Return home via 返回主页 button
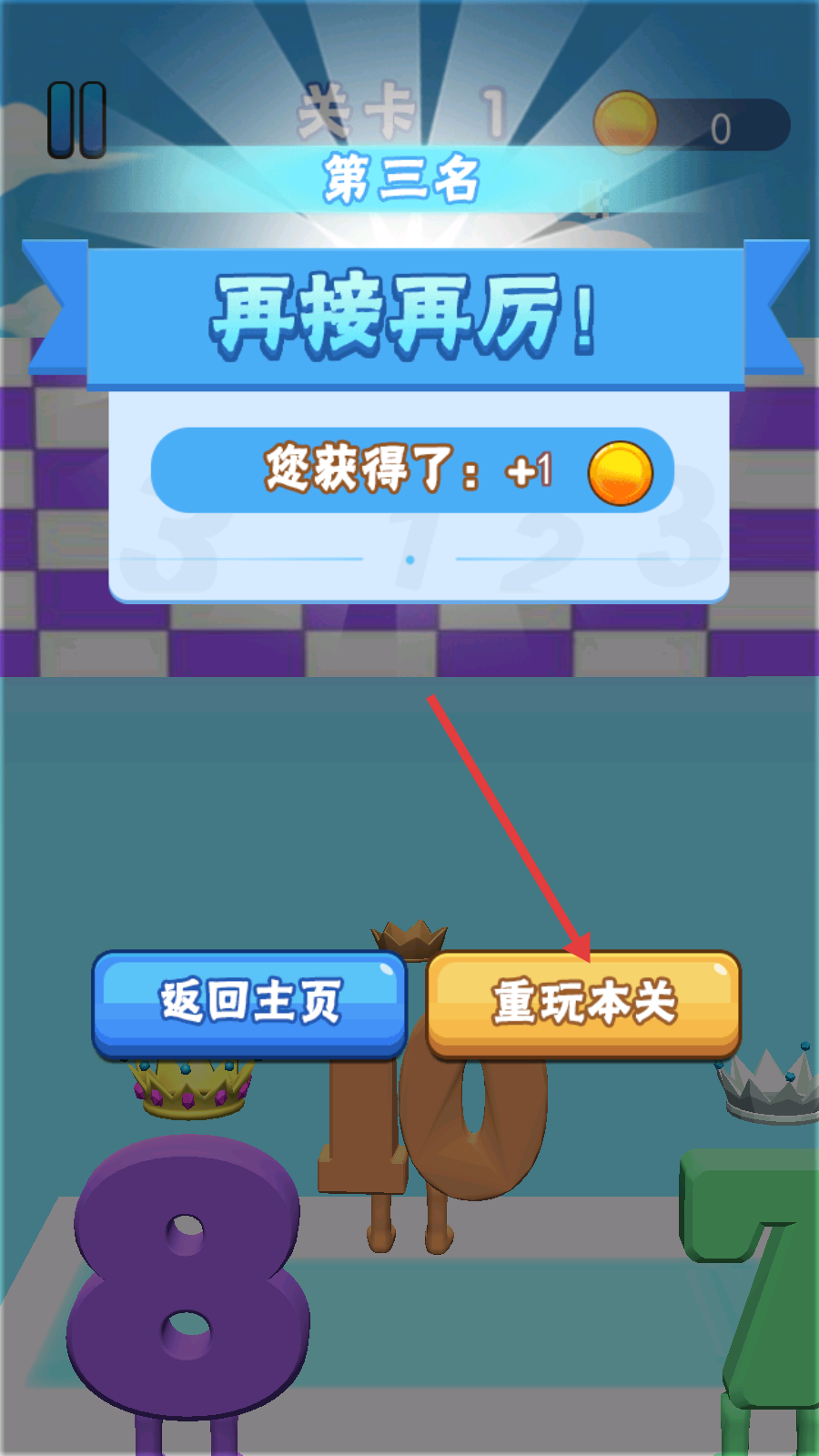This screenshot has height=1456, width=819. tap(249, 1005)
